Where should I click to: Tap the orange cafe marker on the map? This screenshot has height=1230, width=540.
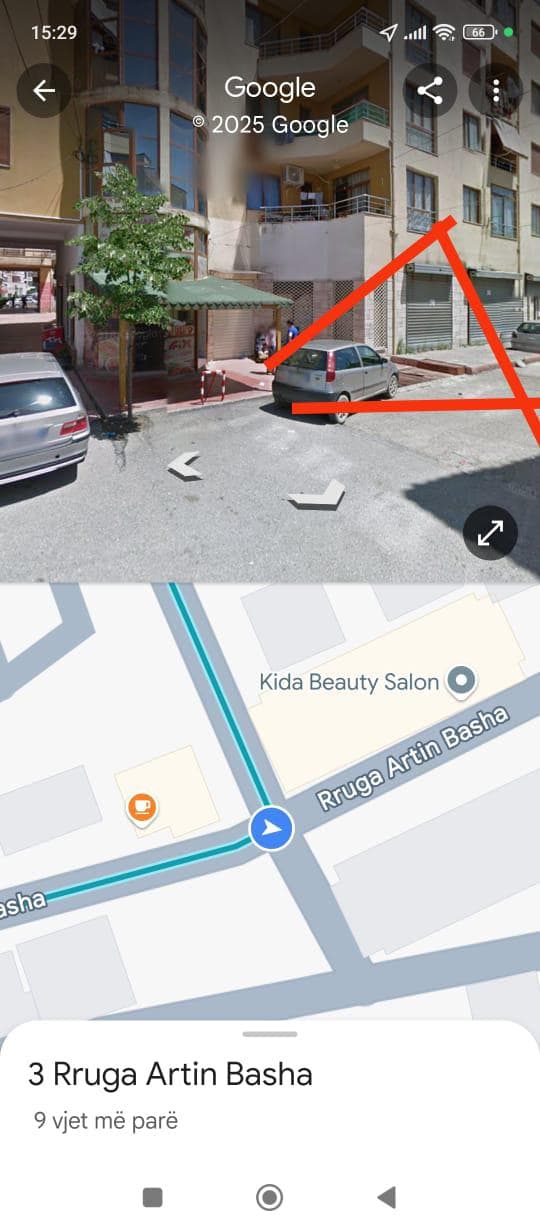pos(142,806)
